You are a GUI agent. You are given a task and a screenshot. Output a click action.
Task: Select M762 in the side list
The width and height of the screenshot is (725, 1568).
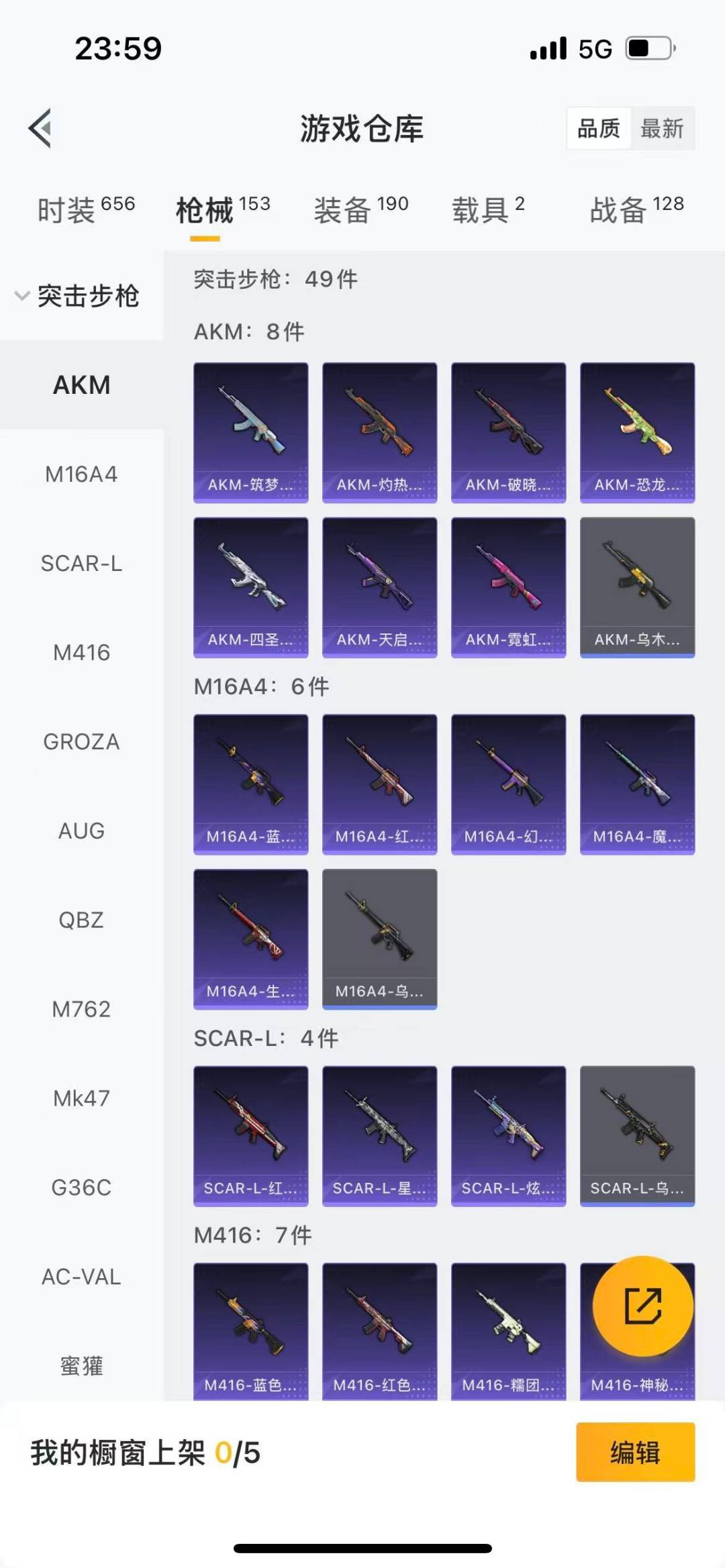(81, 1009)
